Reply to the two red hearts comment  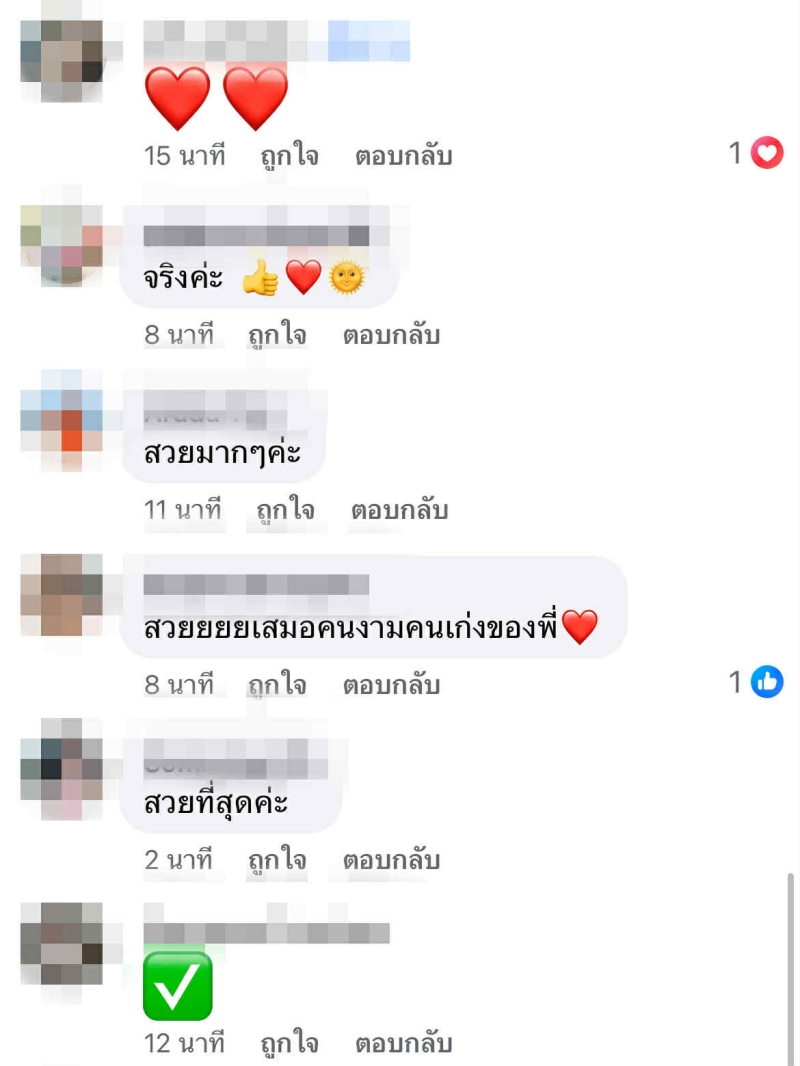(x=403, y=156)
